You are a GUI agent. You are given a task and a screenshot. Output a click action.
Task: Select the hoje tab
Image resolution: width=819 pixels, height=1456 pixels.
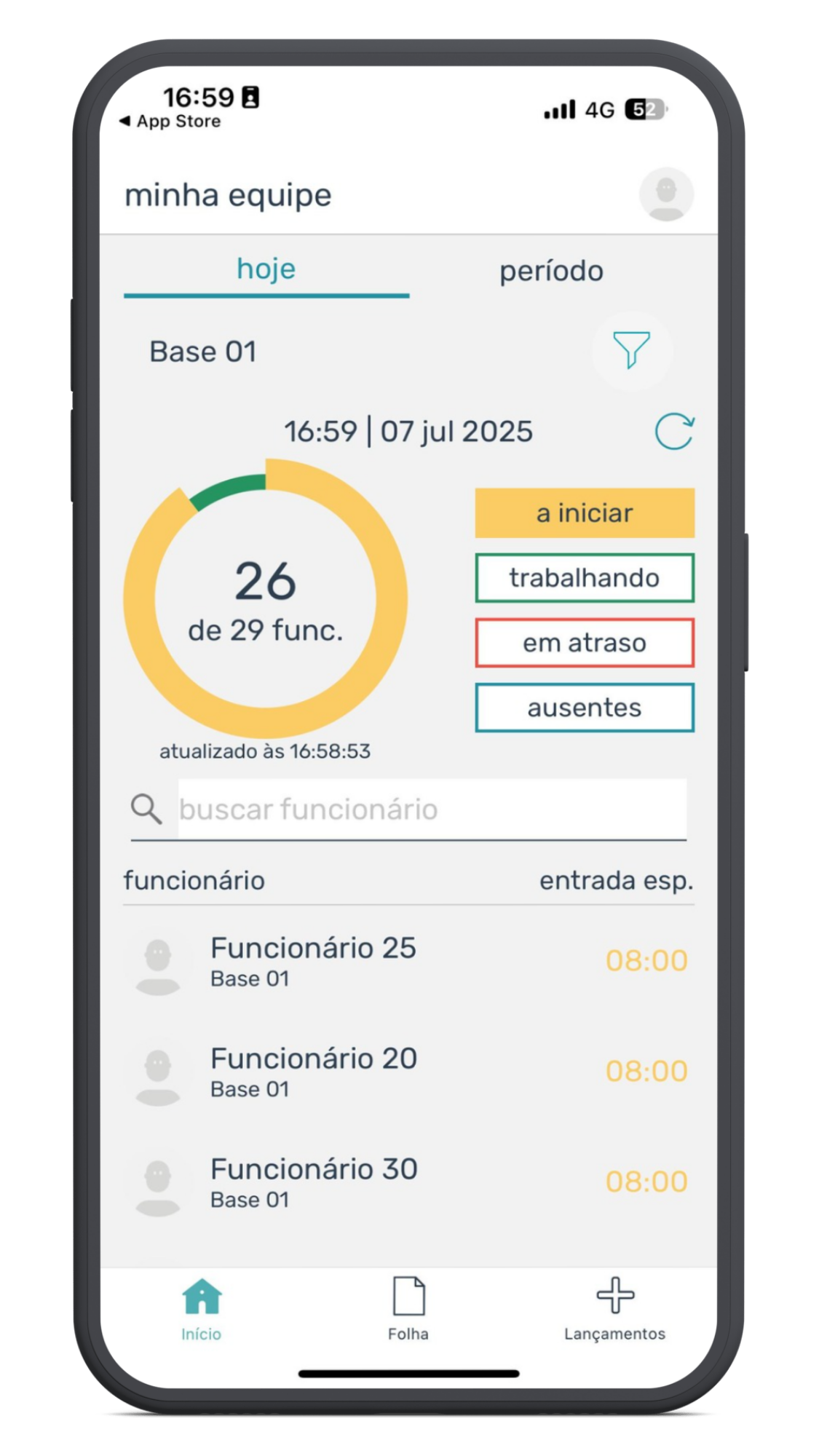pos(266,270)
